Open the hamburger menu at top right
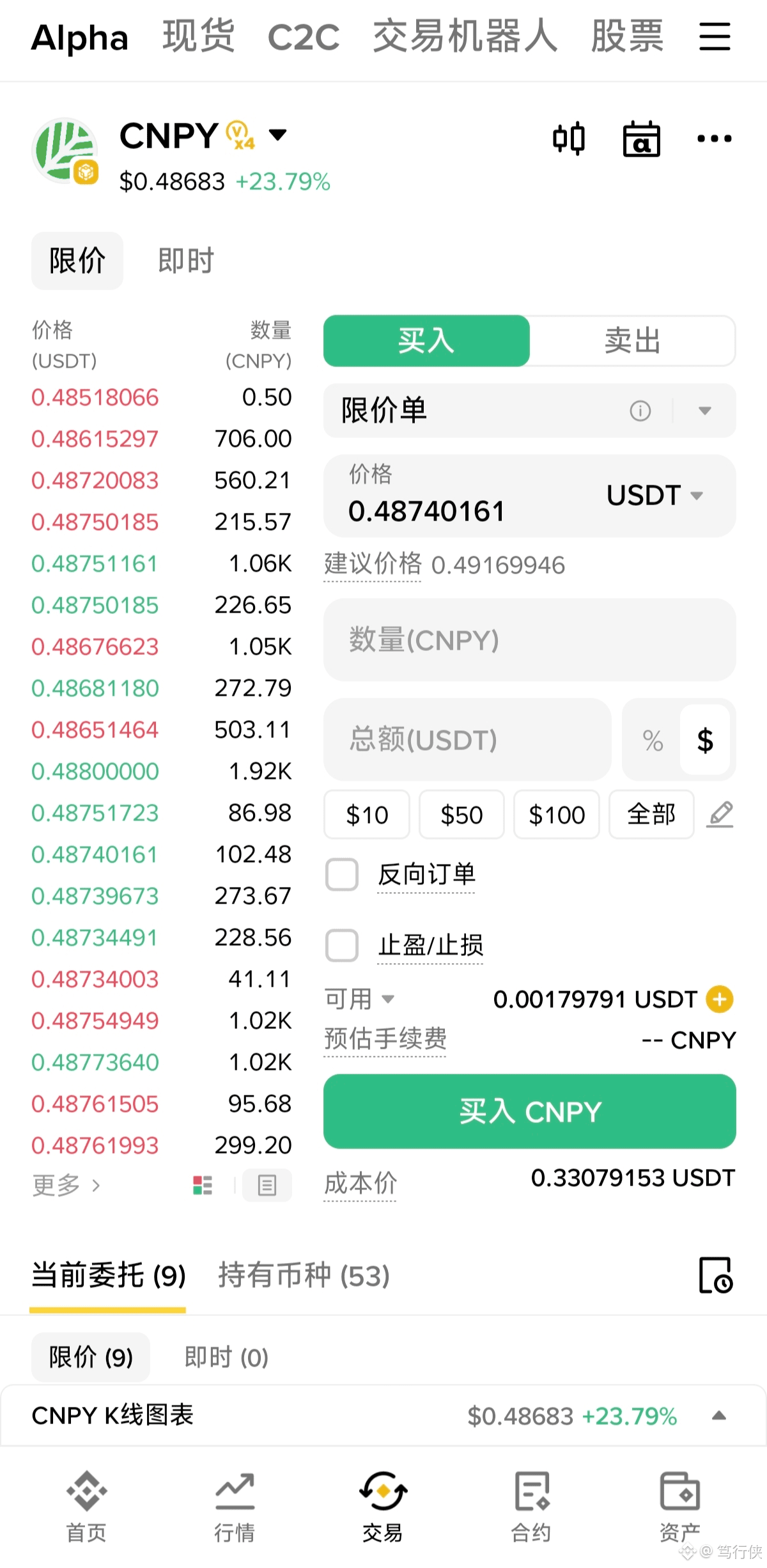The width and height of the screenshot is (767, 1568). (715, 36)
